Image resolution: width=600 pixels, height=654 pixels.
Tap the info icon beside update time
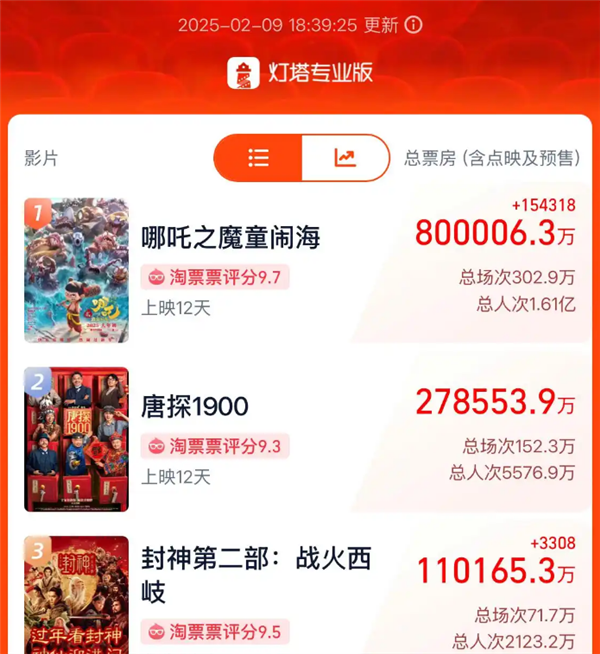pos(414,25)
